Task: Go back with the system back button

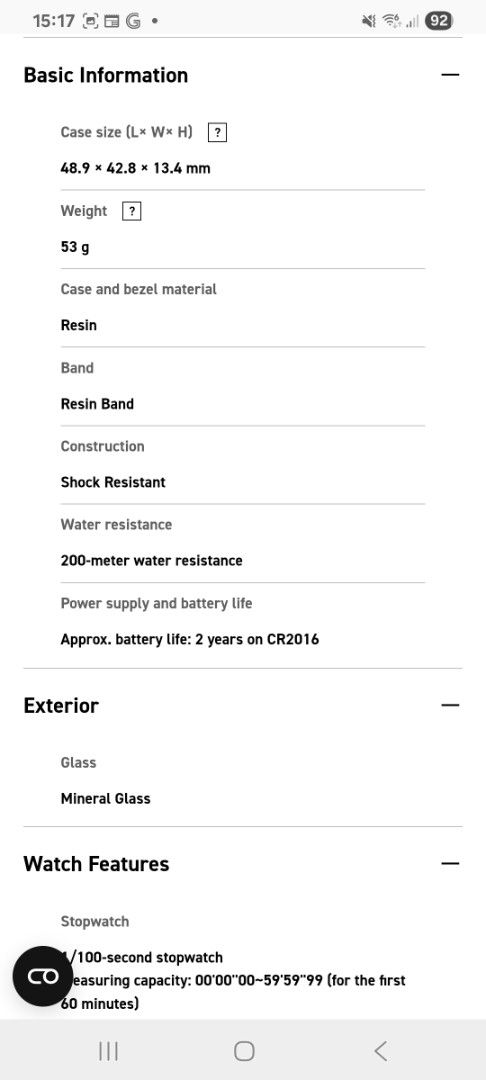Action: tap(380, 1051)
